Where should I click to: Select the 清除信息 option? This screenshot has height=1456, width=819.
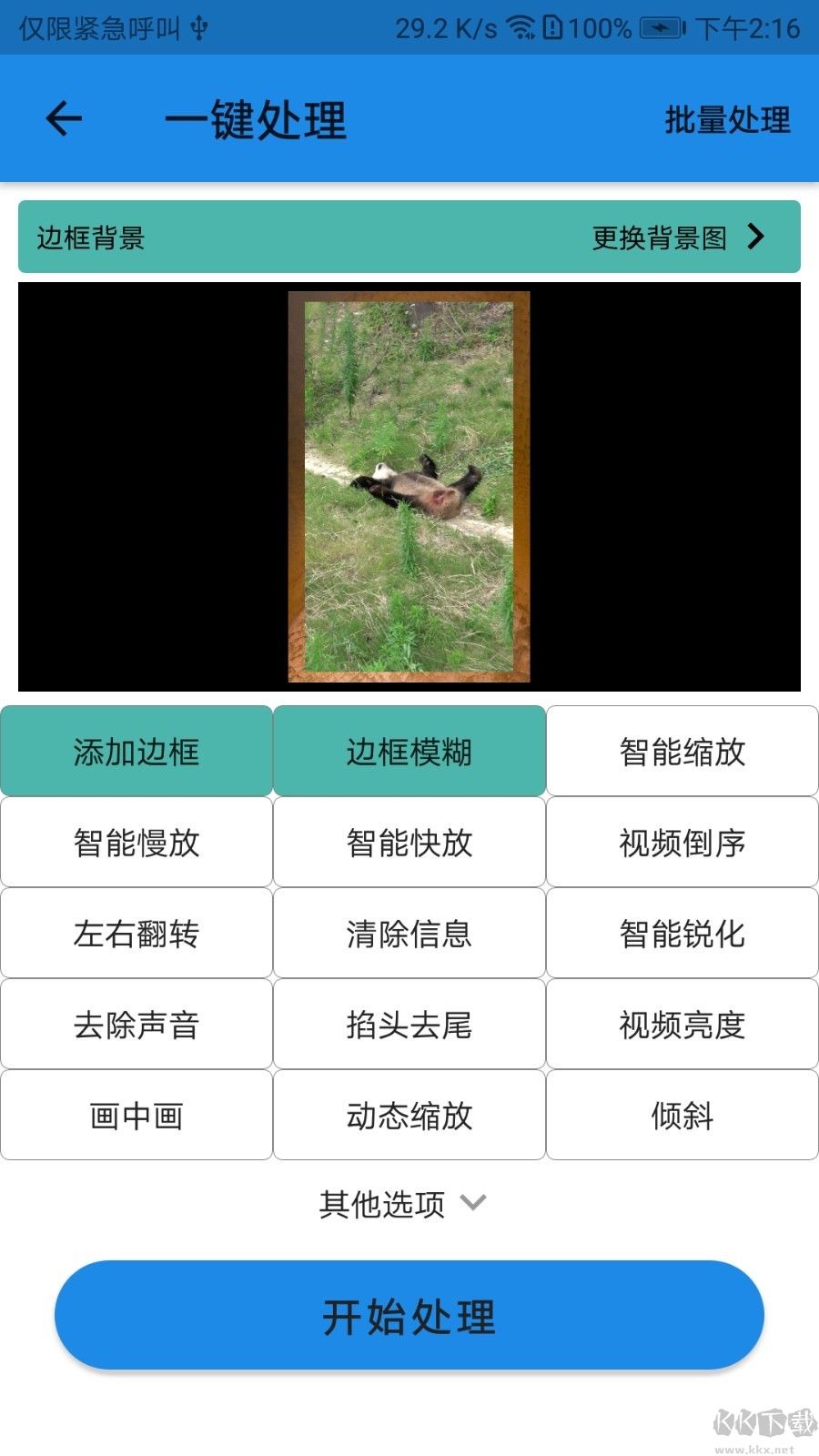click(409, 934)
